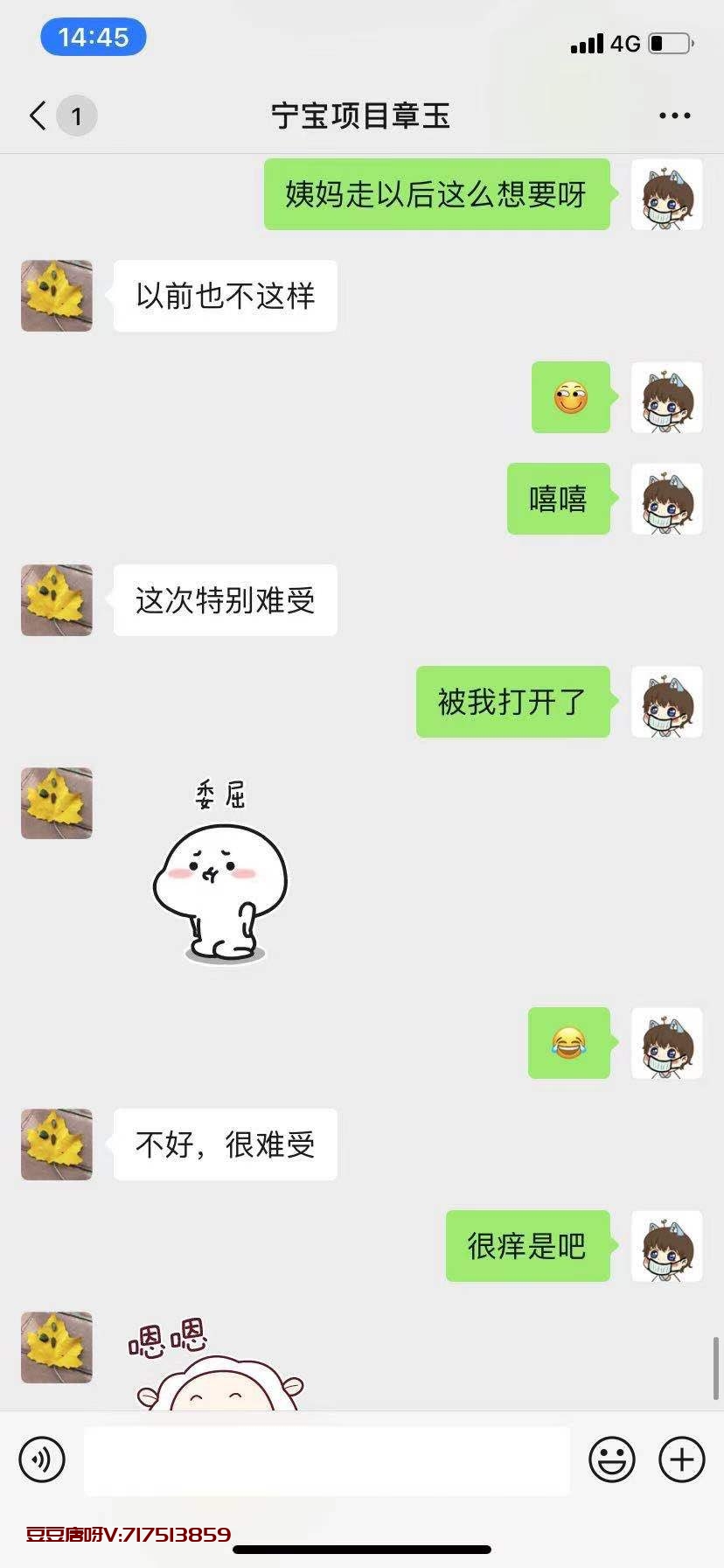
Task: Open the three-dot chat info menu
Action: 674,115
